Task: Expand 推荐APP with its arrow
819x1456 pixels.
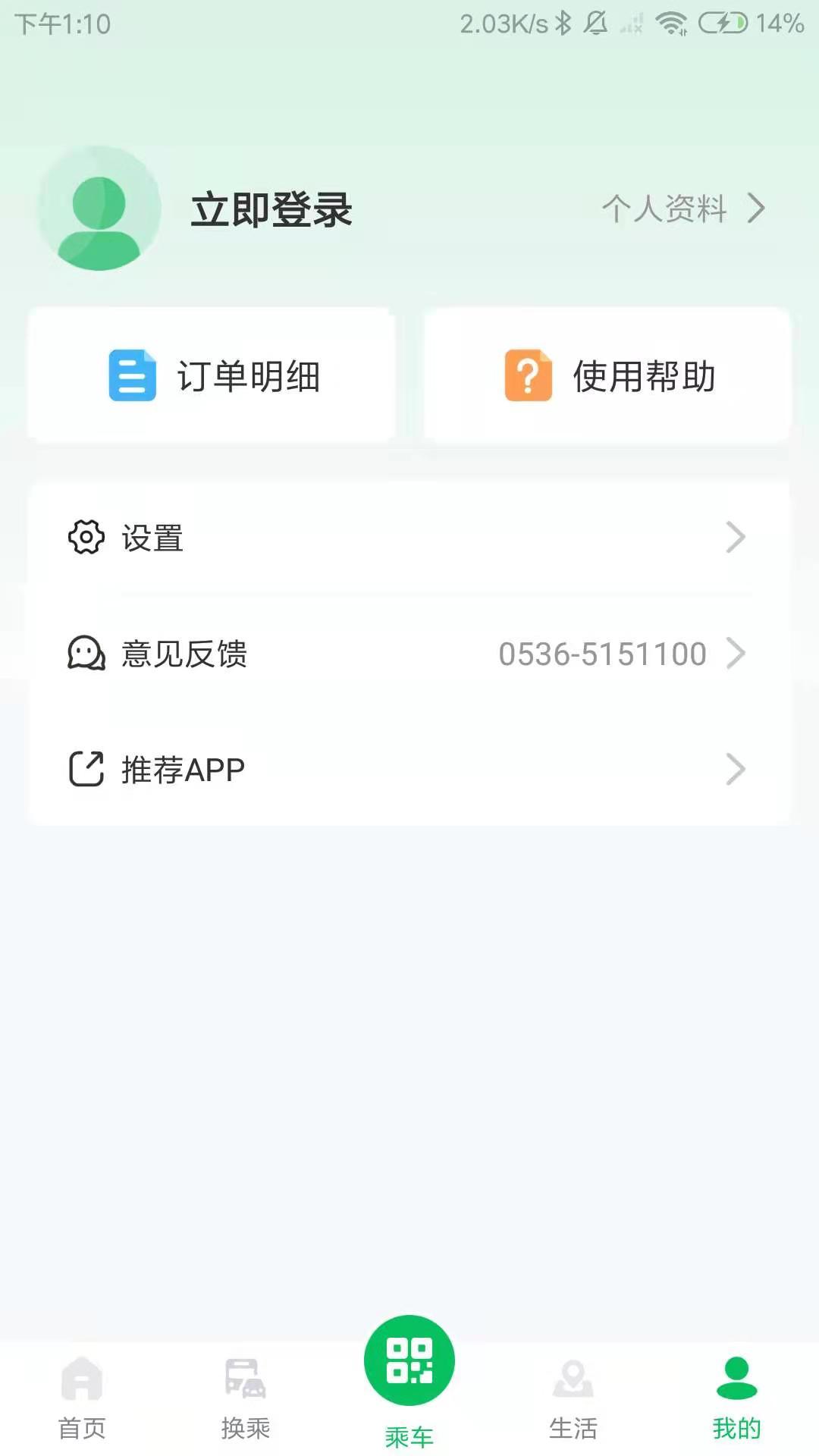Action: click(x=734, y=769)
